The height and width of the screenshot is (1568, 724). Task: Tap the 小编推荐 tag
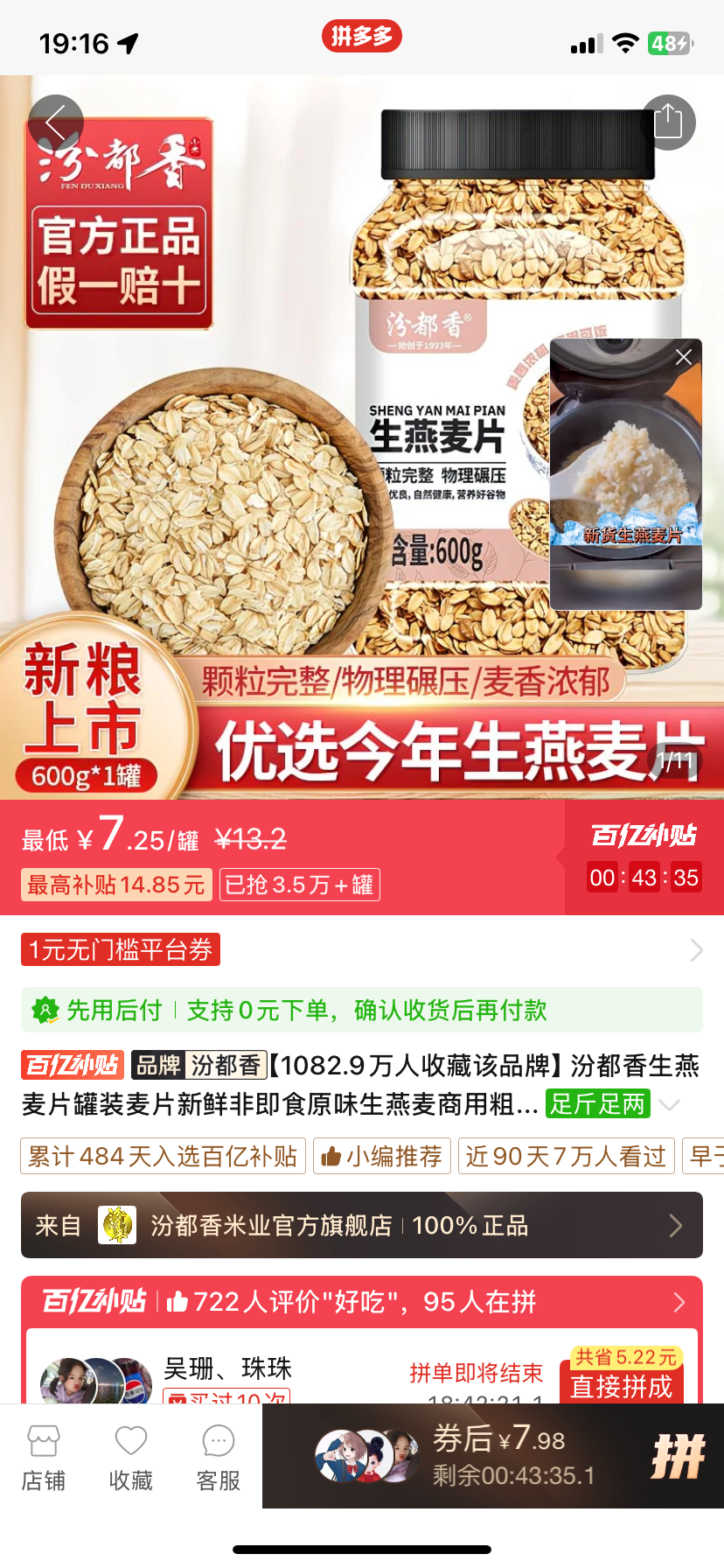pos(381,1156)
